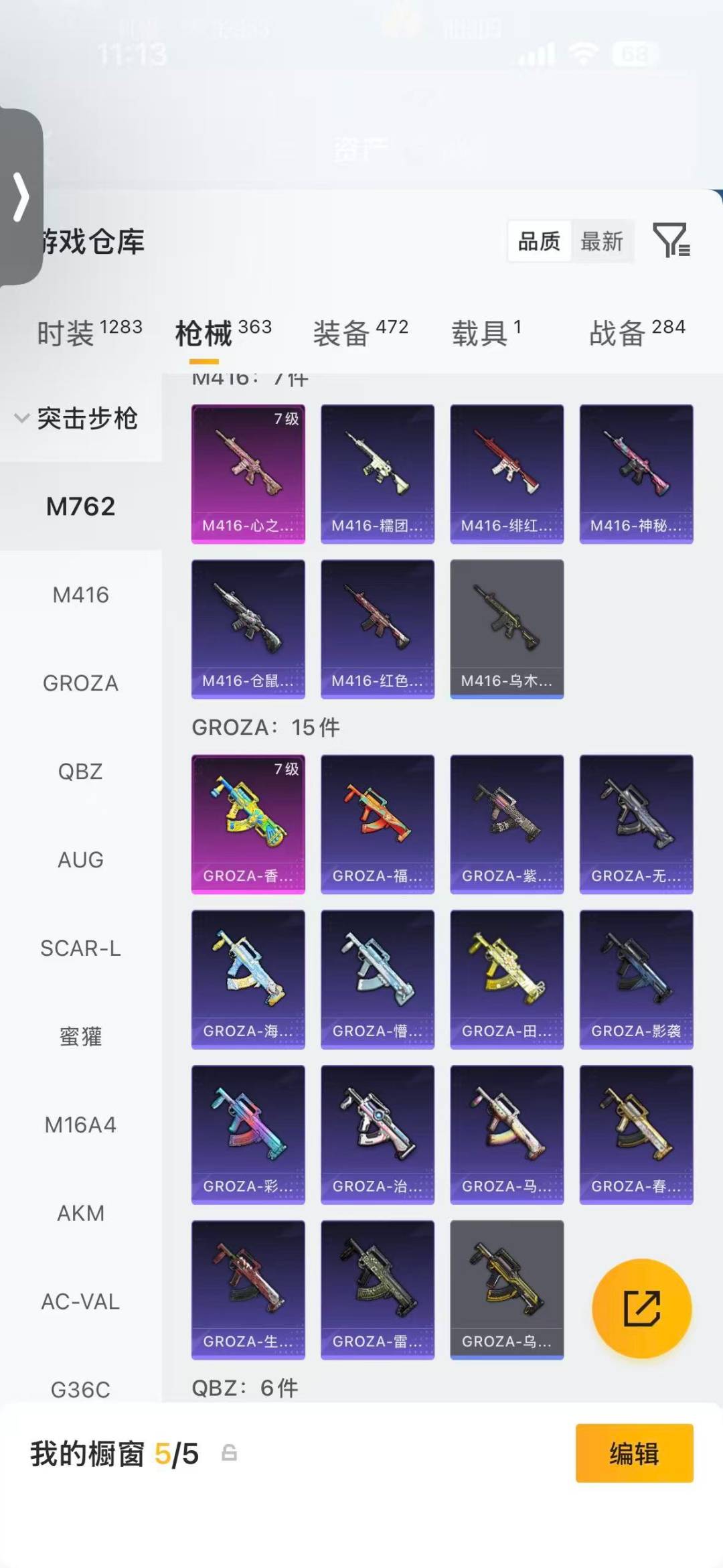Switch to the 装备 tab
Image resolution: width=723 pixels, height=1568 pixels.
pos(360,332)
